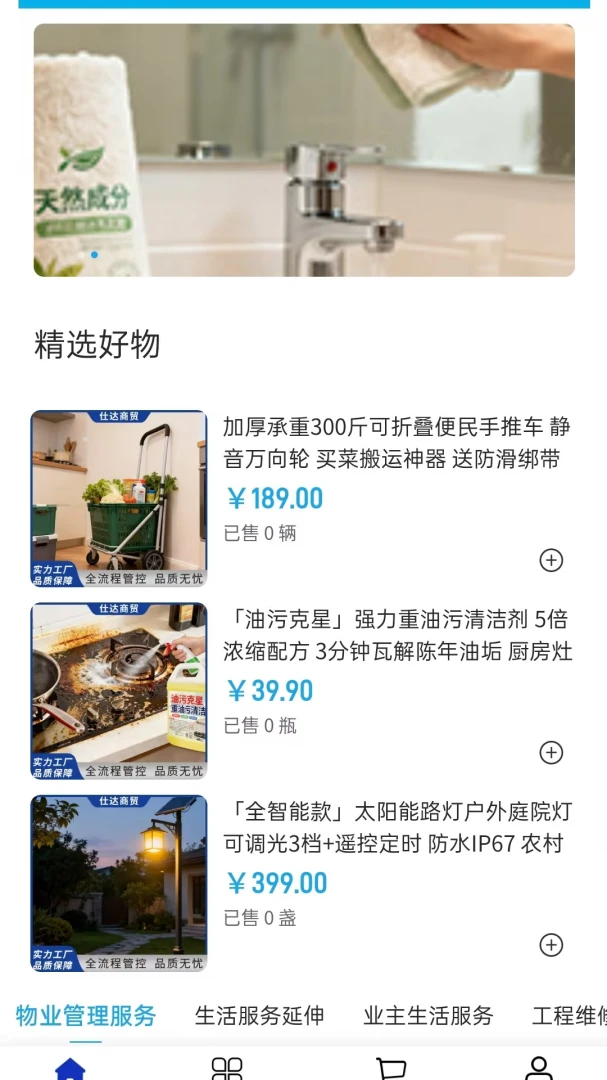Image resolution: width=607 pixels, height=1080 pixels.
Task: Open the categories grid in bottom bar
Action: [x=227, y=1068]
